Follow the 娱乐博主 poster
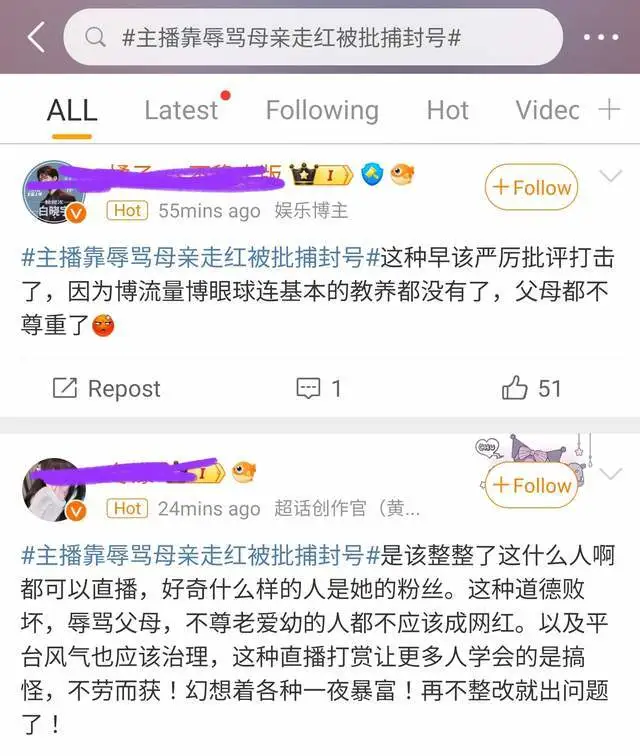The width and height of the screenshot is (640, 756). (530, 187)
